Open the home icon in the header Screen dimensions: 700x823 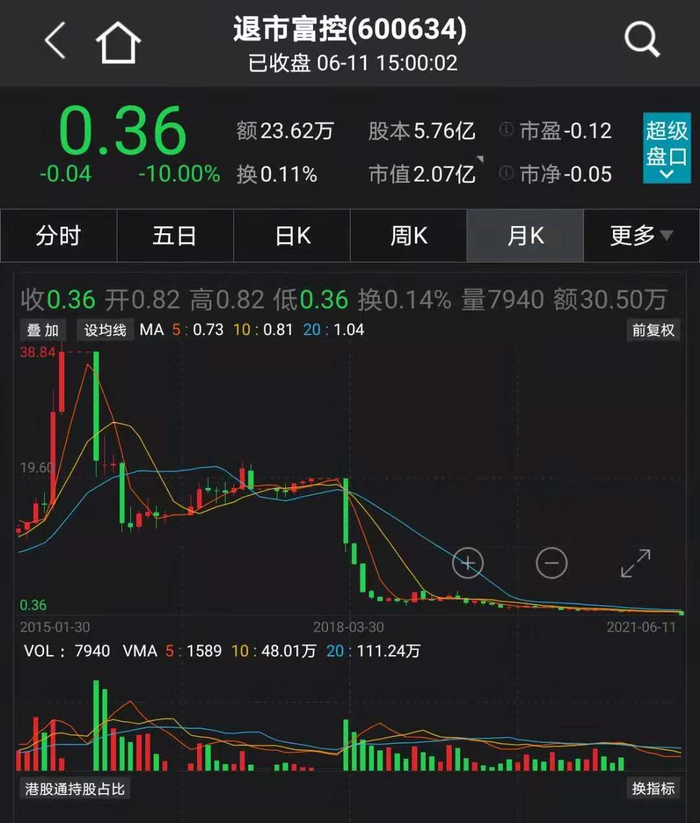118,42
